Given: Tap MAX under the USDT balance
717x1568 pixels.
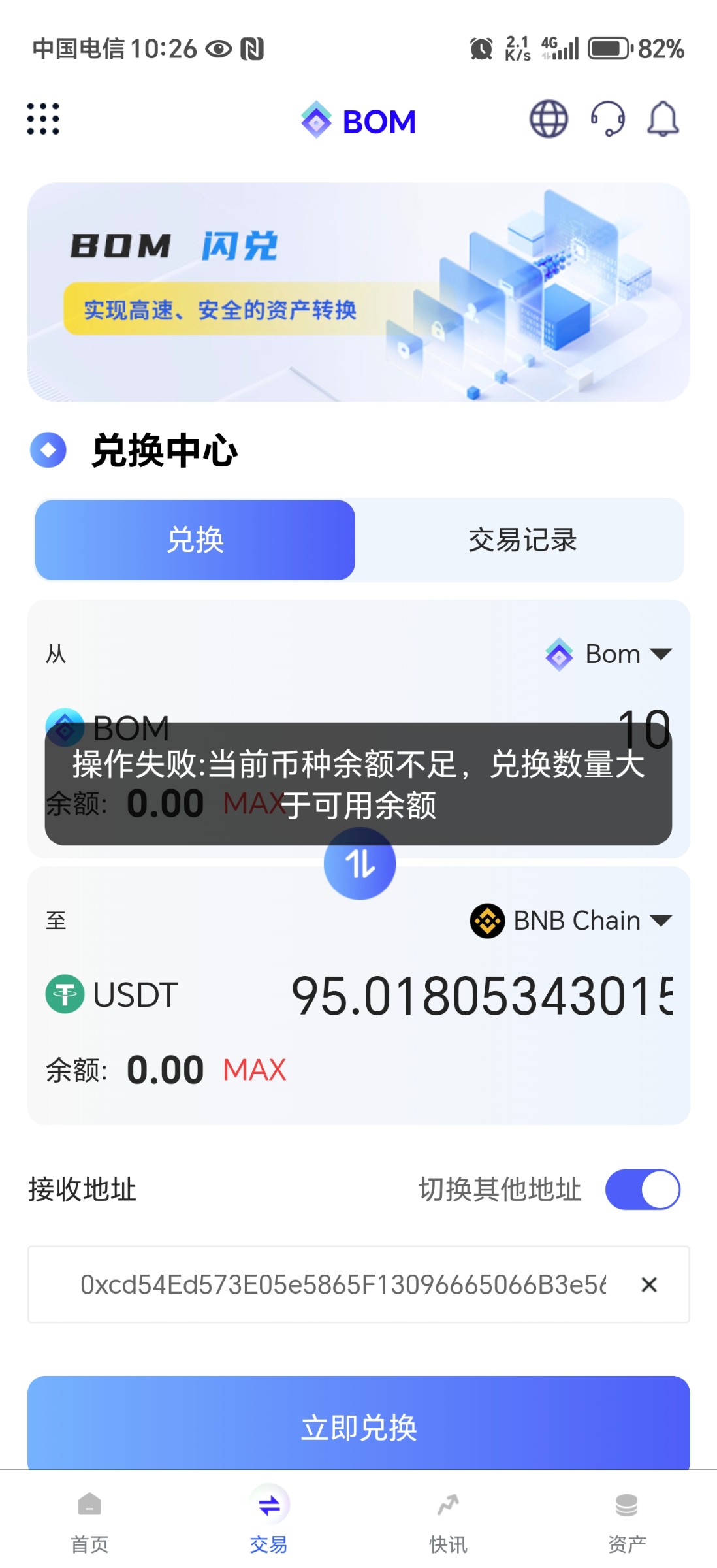Looking at the screenshot, I should (255, 1070).
